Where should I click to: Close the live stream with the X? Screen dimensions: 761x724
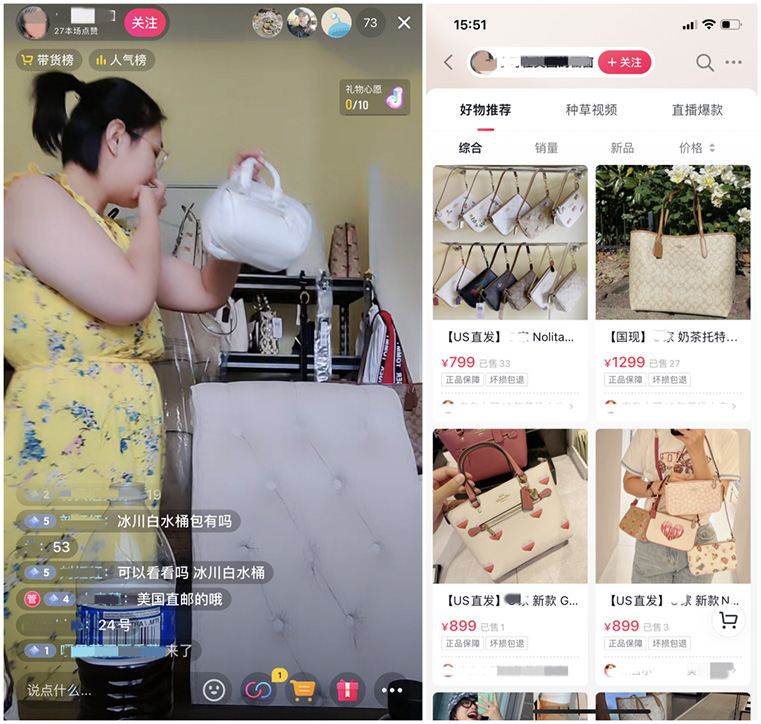point(403,22)
